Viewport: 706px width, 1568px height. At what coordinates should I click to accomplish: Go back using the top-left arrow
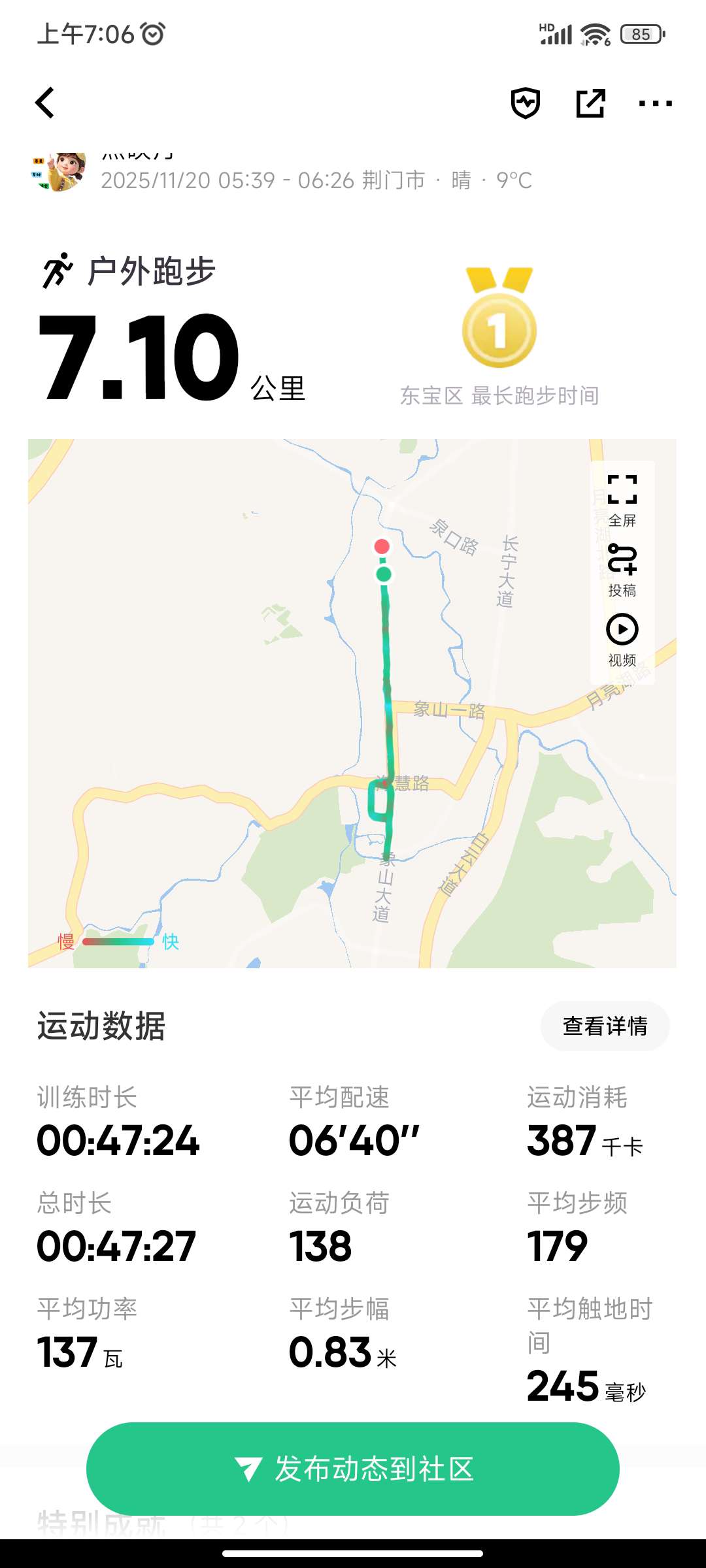pyautogui.click(x=44, y=103)
